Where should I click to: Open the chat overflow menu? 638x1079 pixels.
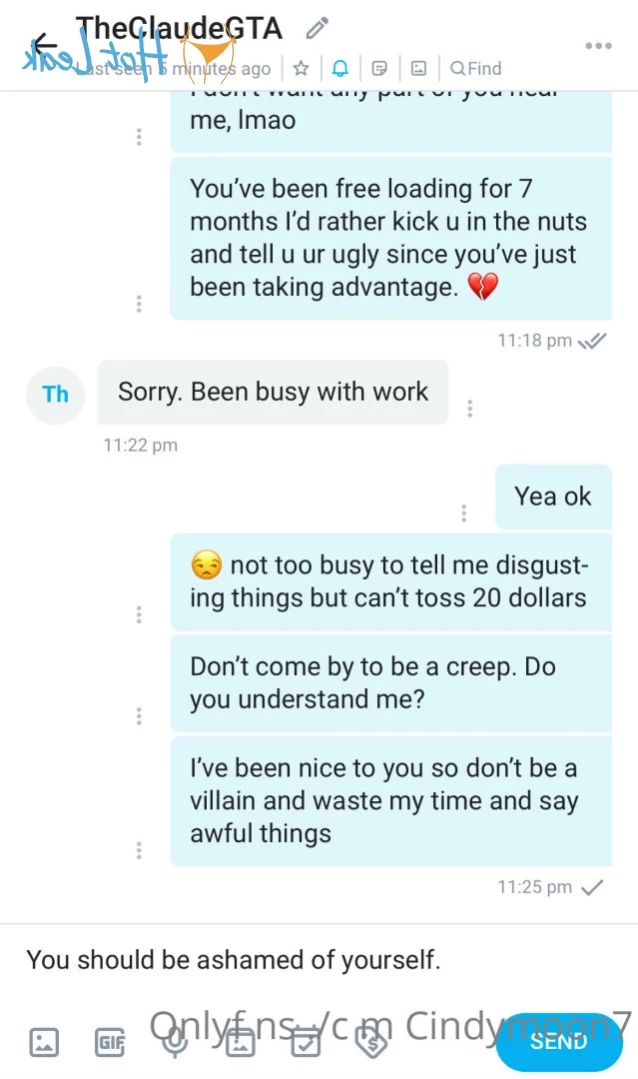click(598, 46)
